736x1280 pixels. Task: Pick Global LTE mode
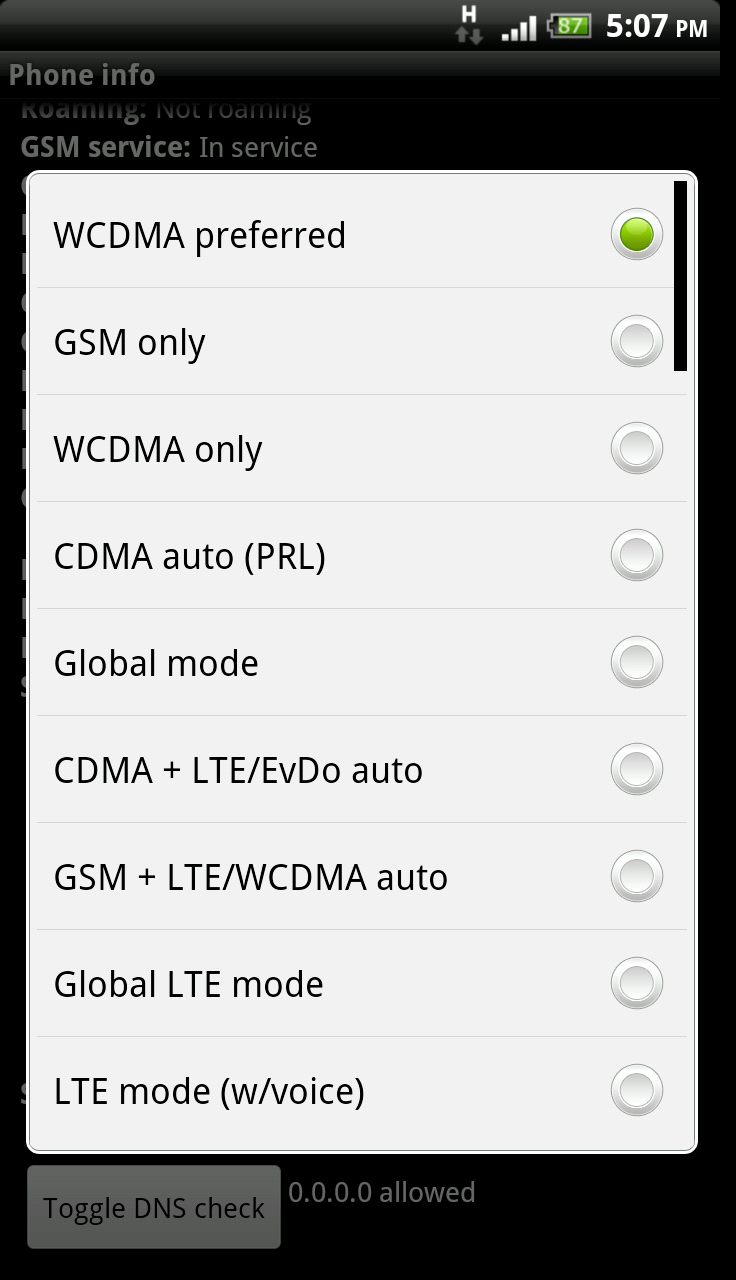[360, 984]
